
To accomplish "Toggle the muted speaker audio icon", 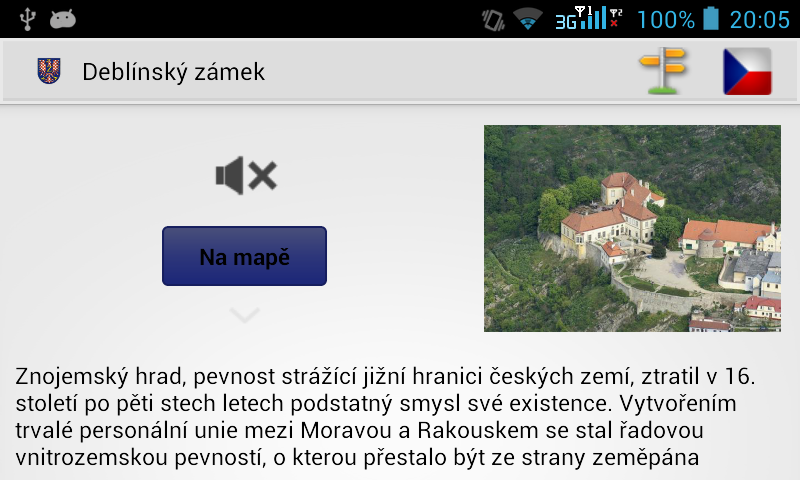I will point(245,176).
